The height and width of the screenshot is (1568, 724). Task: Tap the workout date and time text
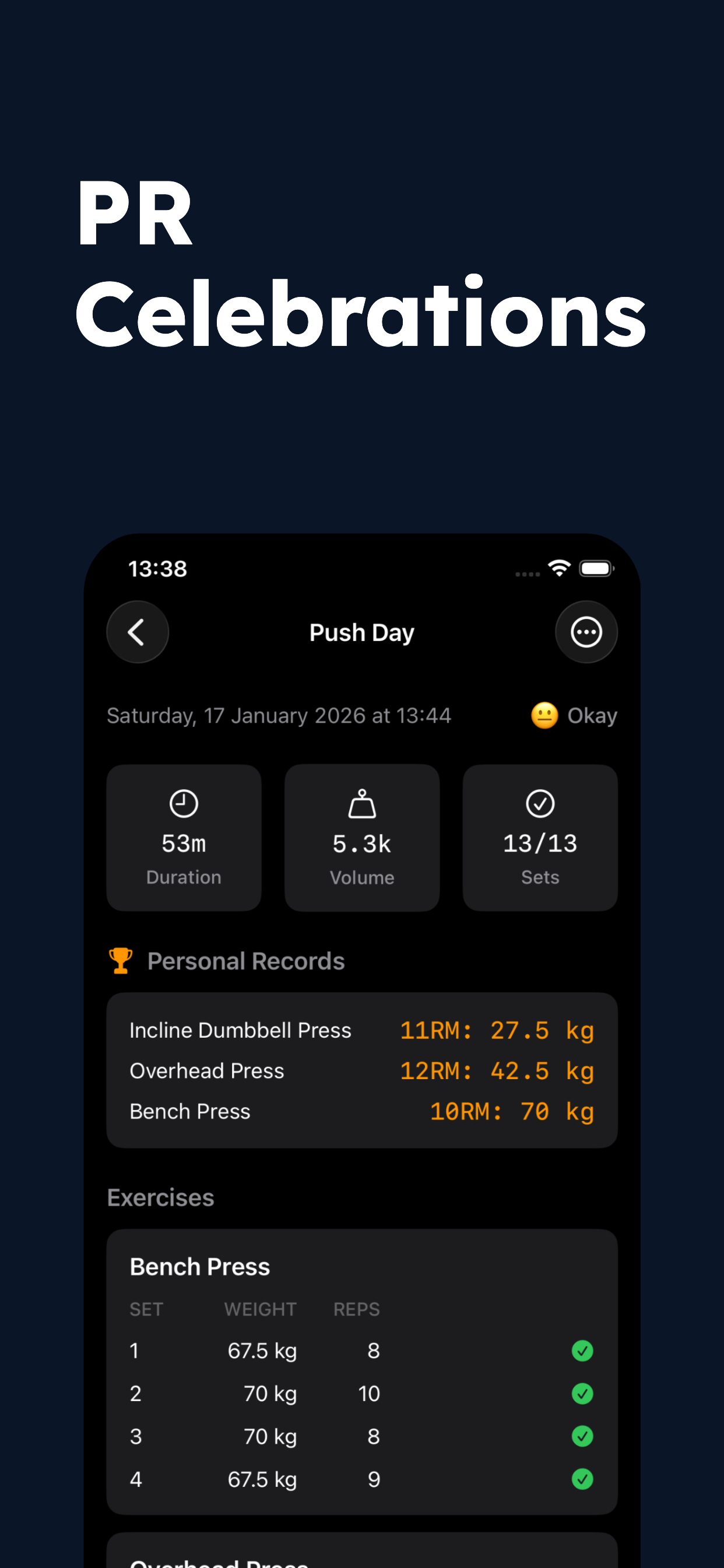279,715
